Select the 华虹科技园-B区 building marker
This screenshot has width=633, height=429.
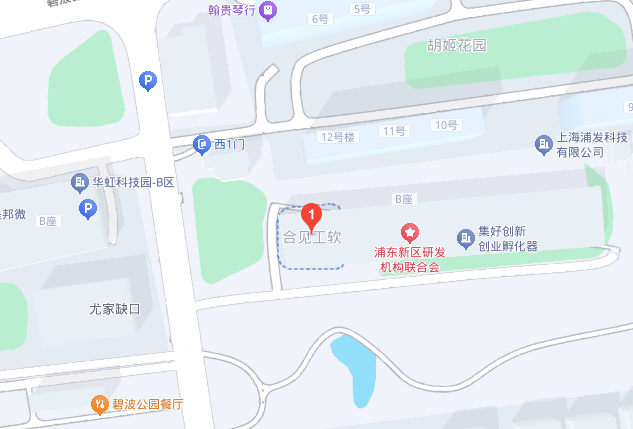tap(80, 183)
